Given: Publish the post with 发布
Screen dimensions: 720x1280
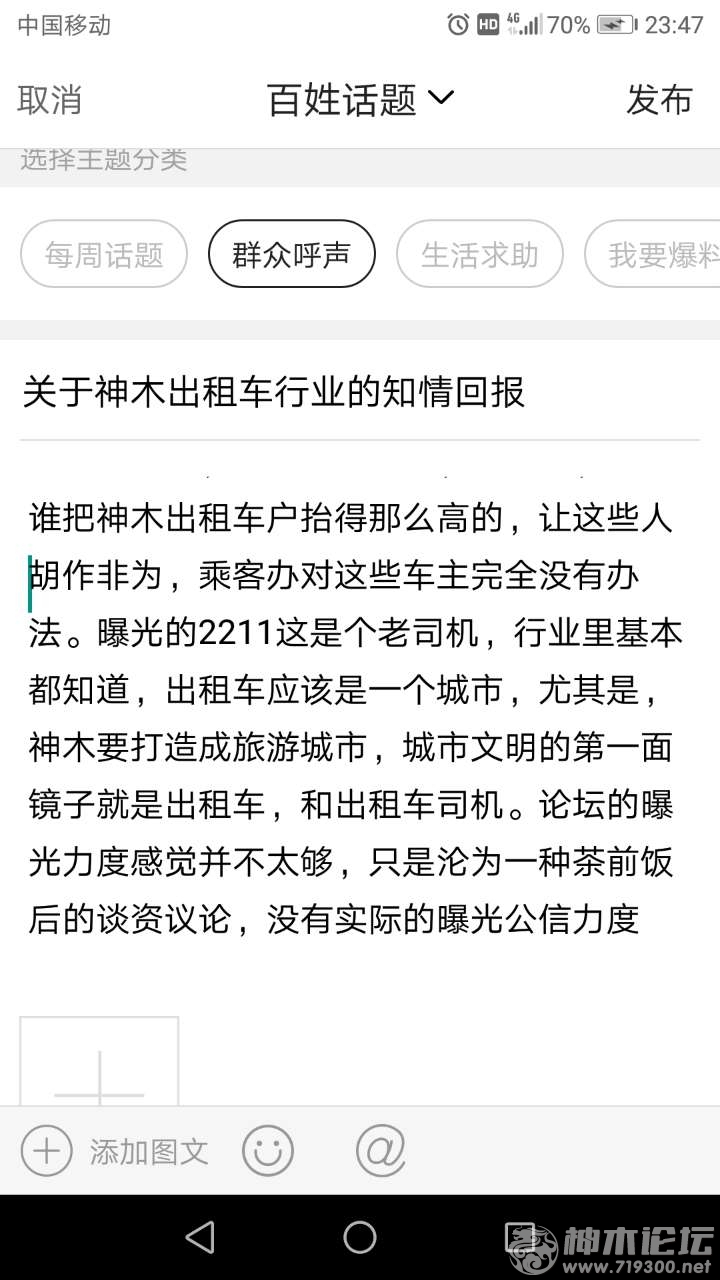Looking at the screenshot, I should pos(659,100).
